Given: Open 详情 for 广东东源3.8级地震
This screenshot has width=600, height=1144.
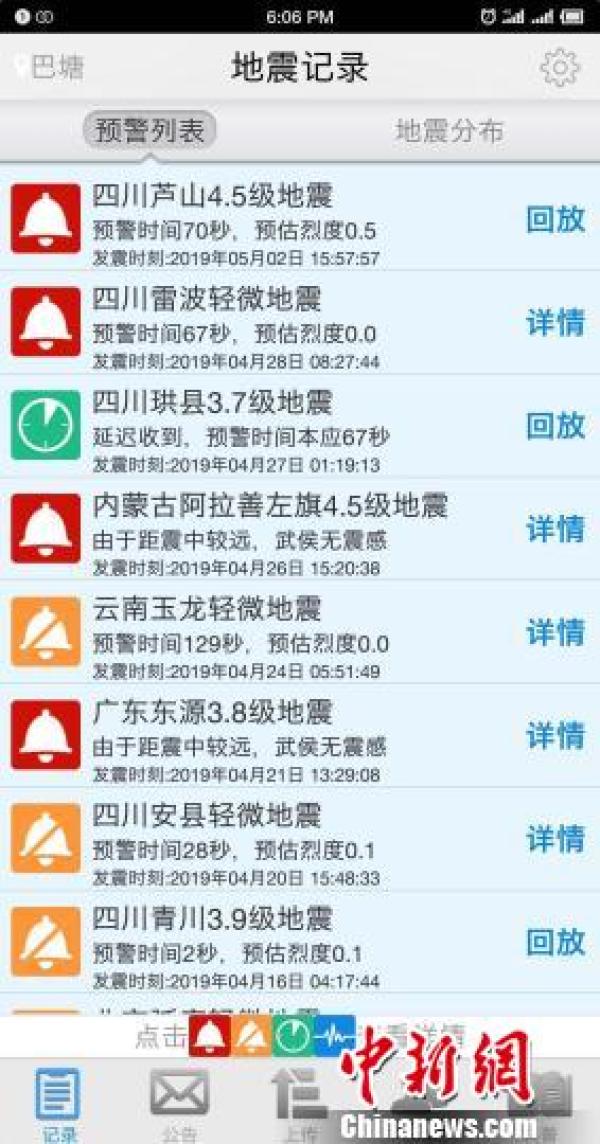Looking at the screenshot, I should 555,735.
